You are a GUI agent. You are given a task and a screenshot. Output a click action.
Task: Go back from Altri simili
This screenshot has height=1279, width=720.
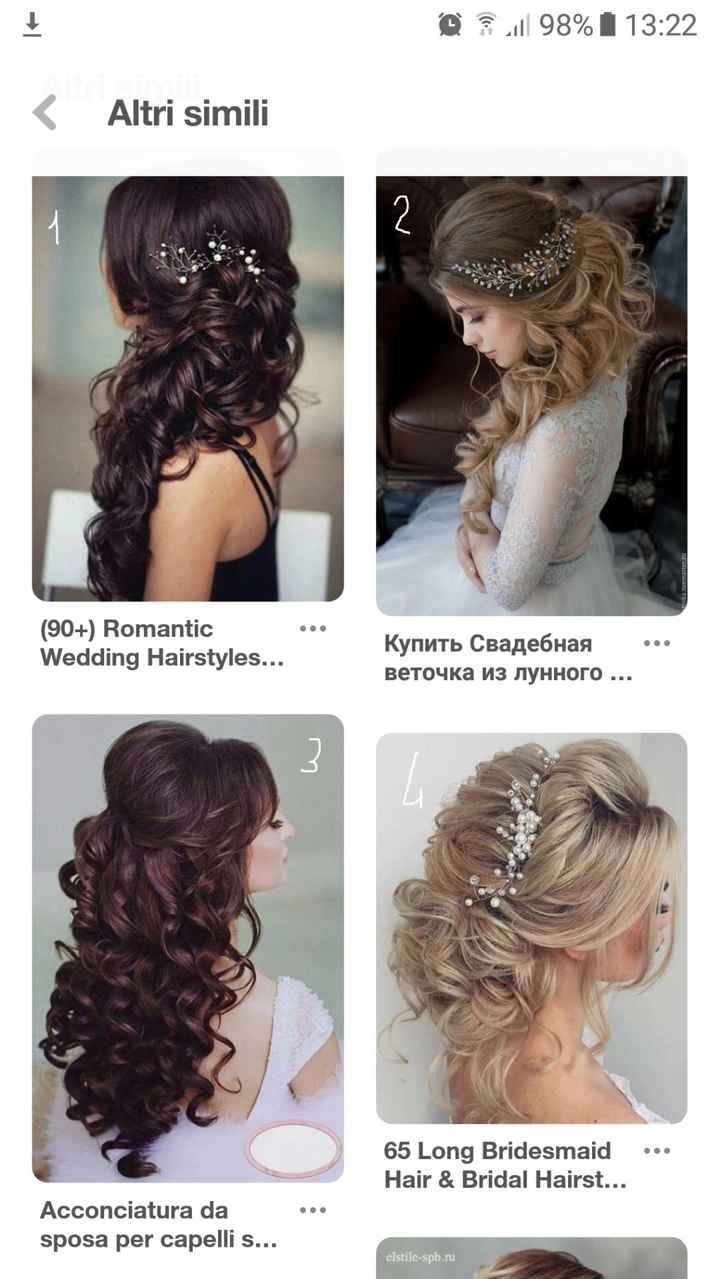pyautogui.click(x=45, y=113)
